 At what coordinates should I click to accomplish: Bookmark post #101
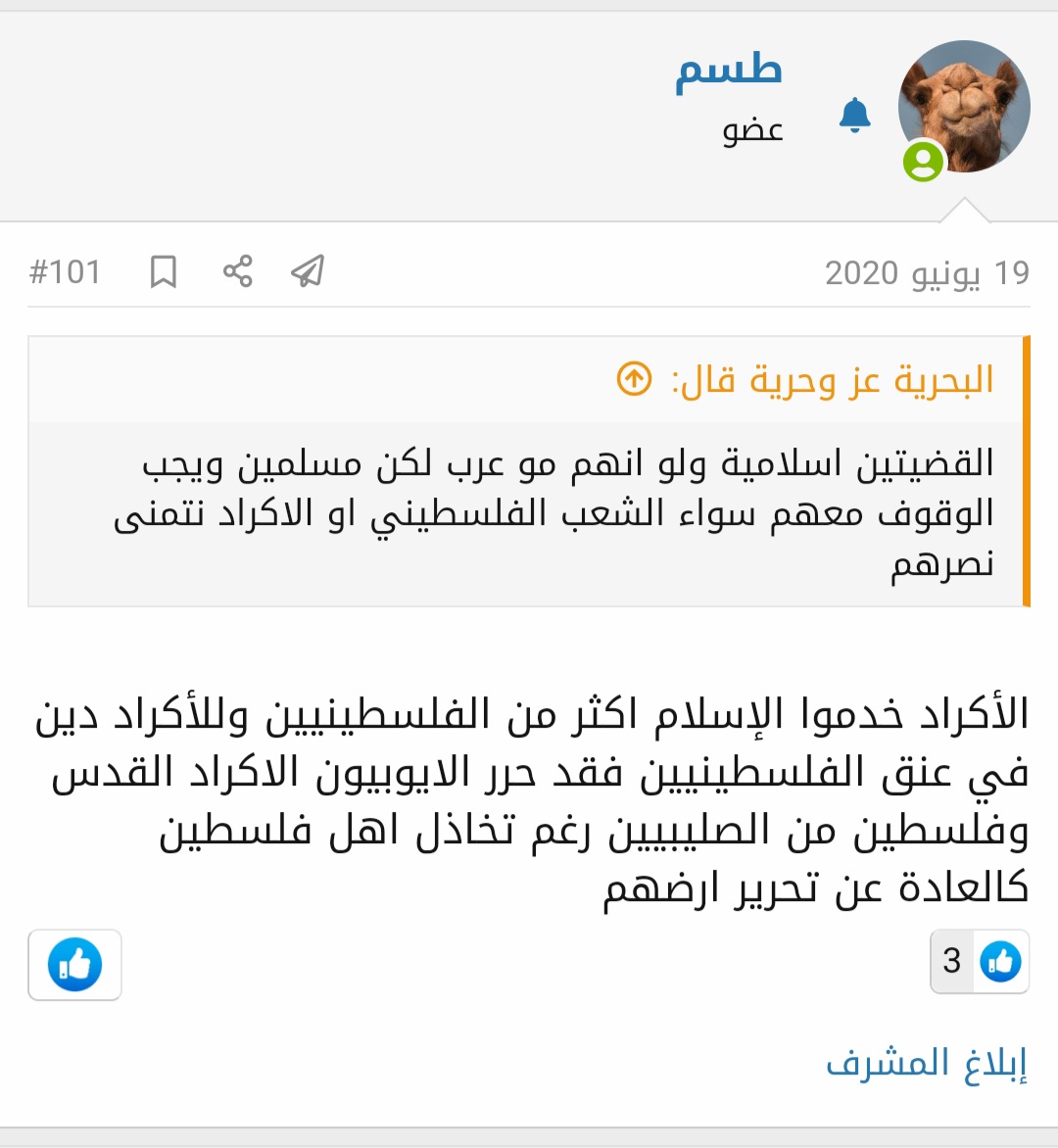(x=164, y=271)
